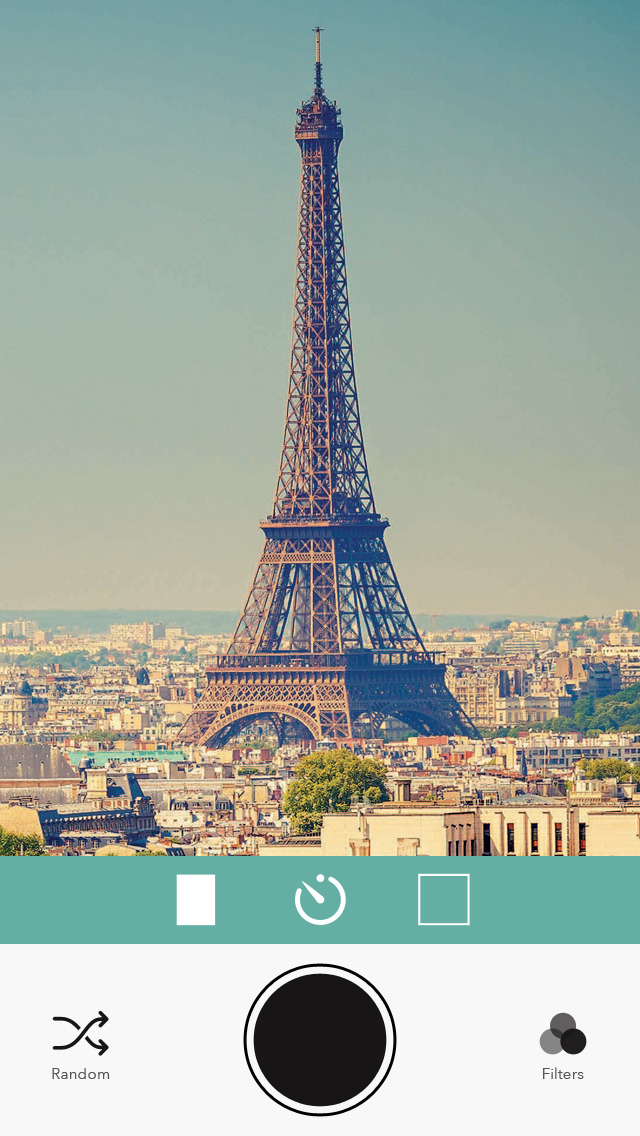Screen dimensions: 640x1136
Task: Open the self-timer icon
Action: tap(320, 899)
